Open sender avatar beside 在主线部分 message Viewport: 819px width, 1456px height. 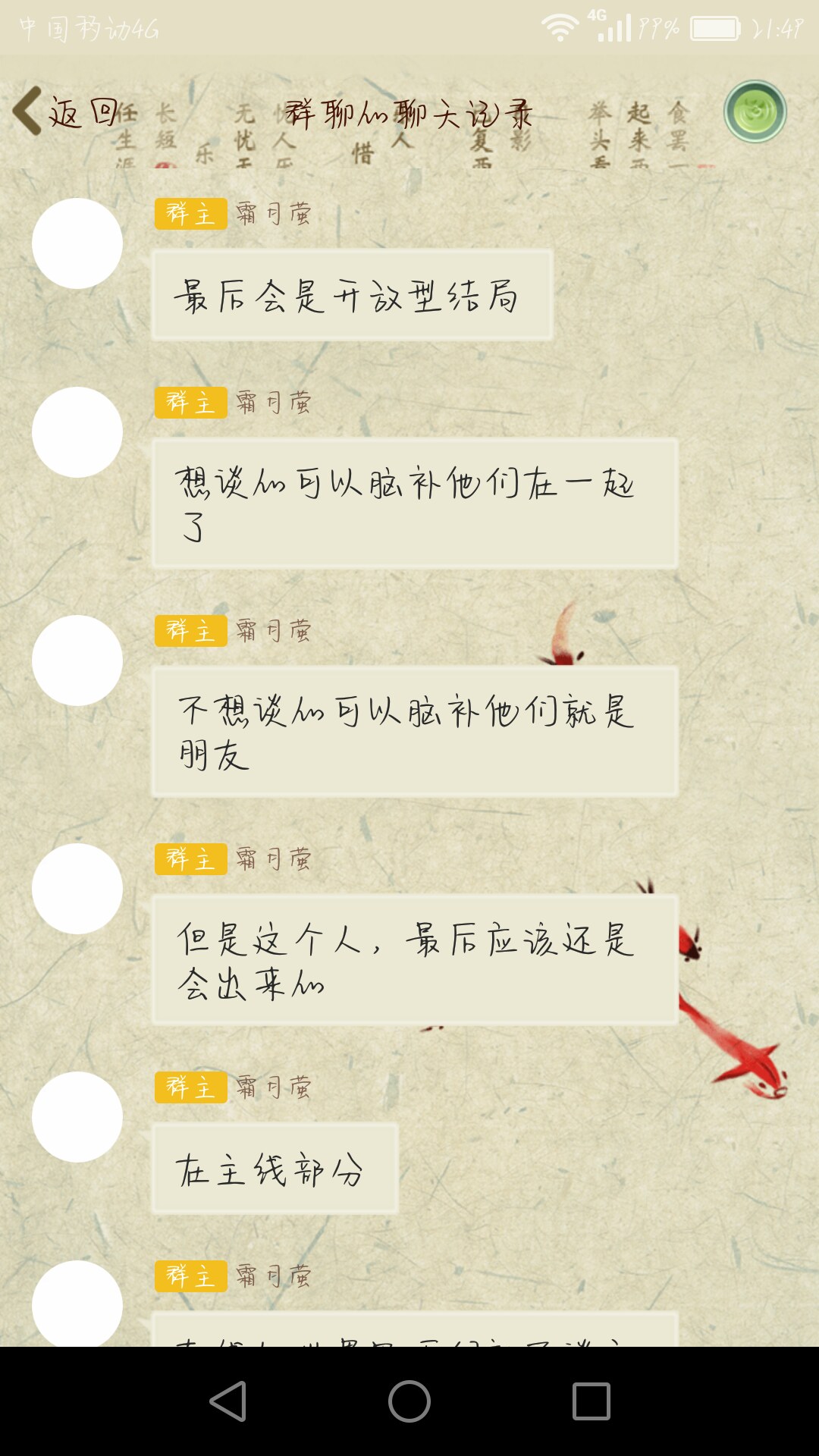coord(77,1116)
